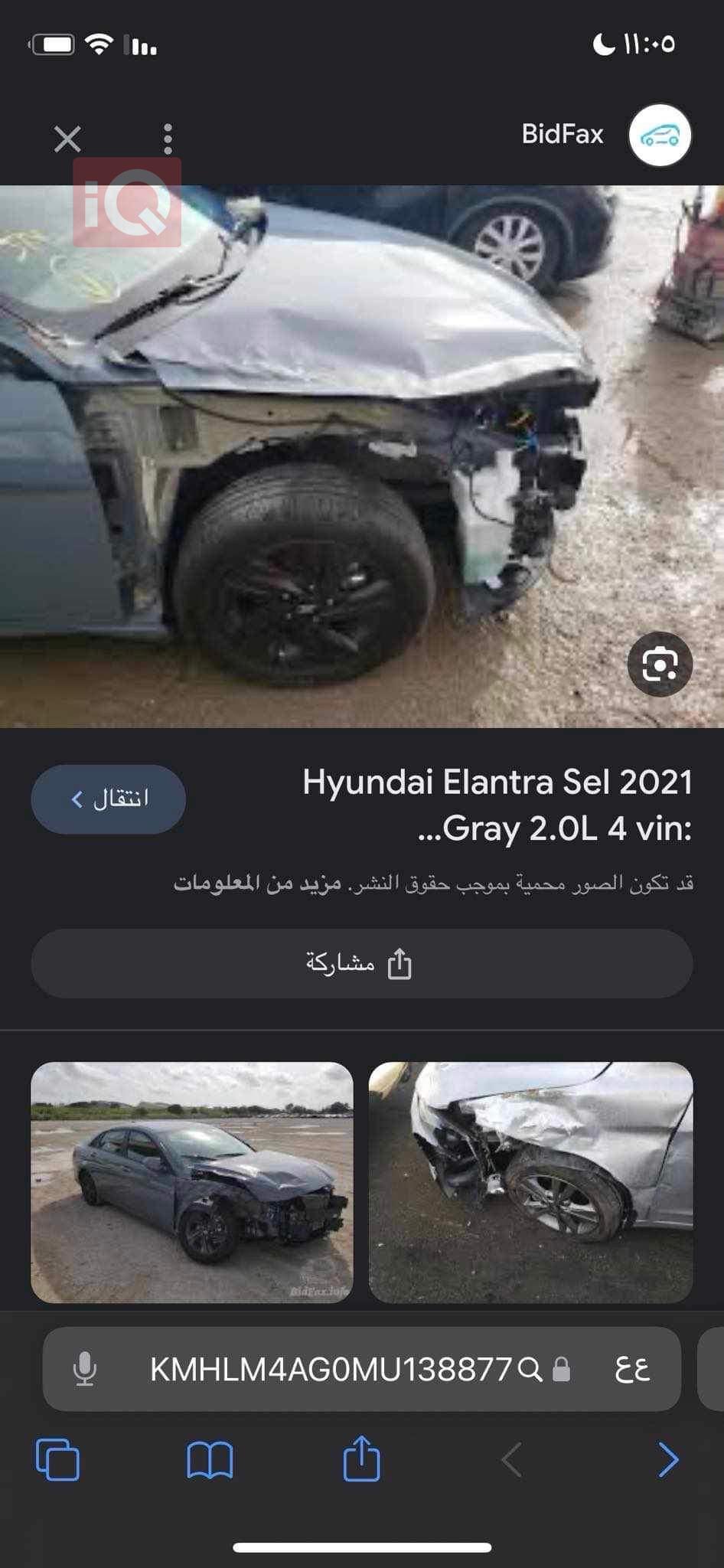Close the image view with the X
This screenshot has height=1568, width=724.
tap(68, 138)
